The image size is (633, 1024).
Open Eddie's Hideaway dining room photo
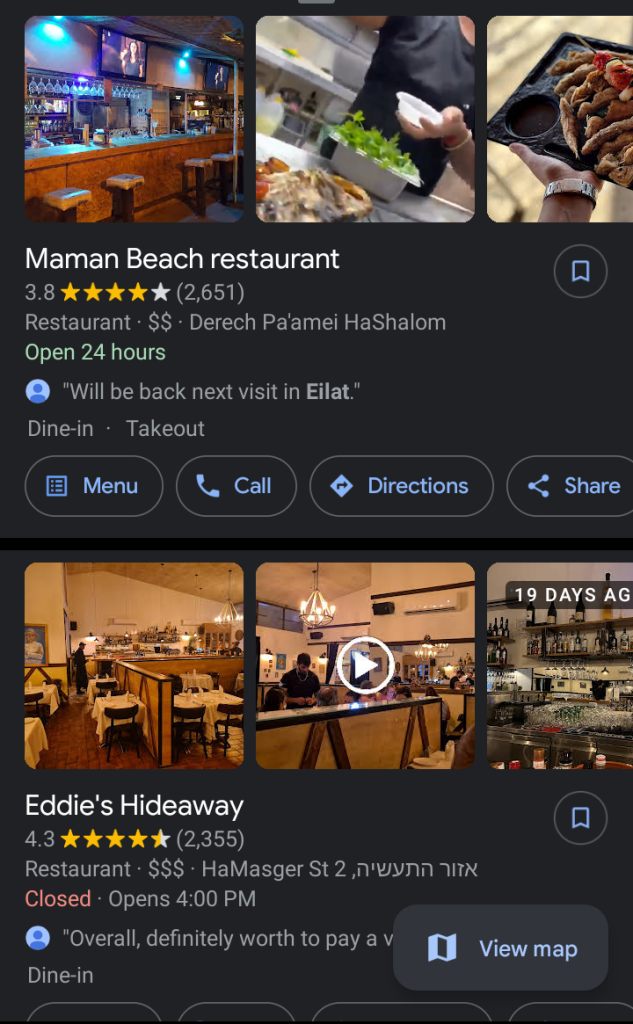[x=134, y=666]
